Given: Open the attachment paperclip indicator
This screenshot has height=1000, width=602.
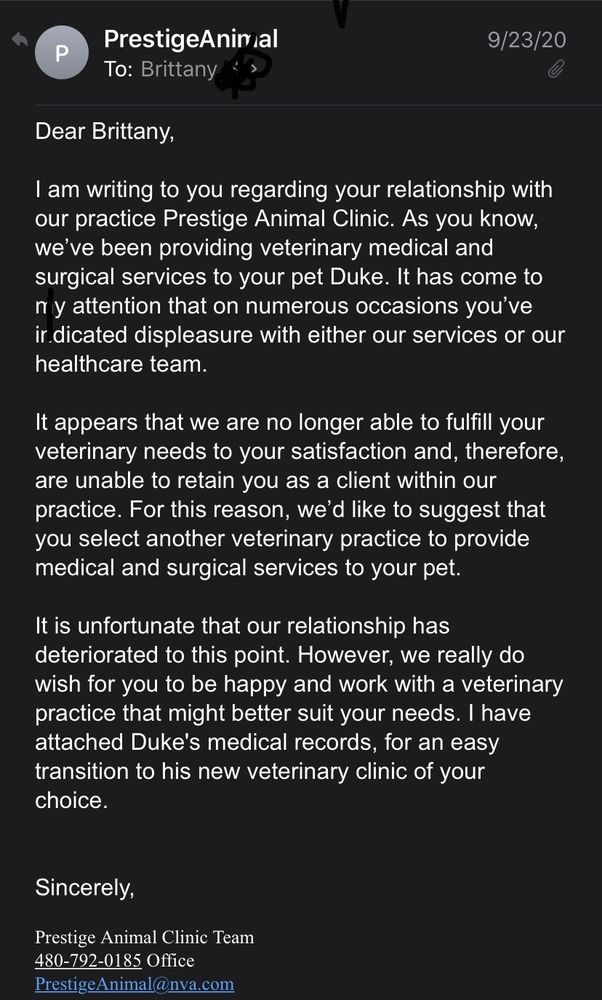Looking at the screenshot, I should (x=557, y=69).
